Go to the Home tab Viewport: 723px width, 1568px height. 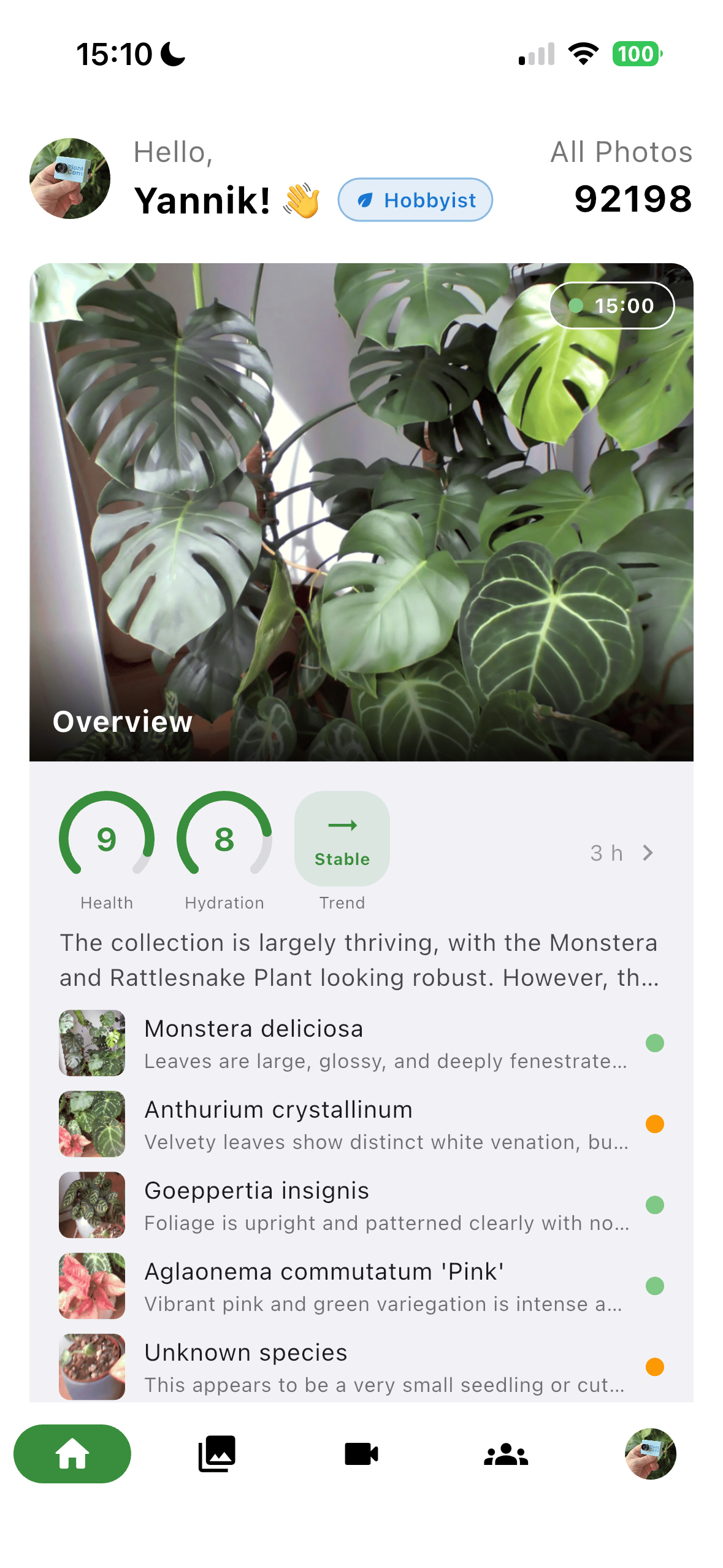72,1454
